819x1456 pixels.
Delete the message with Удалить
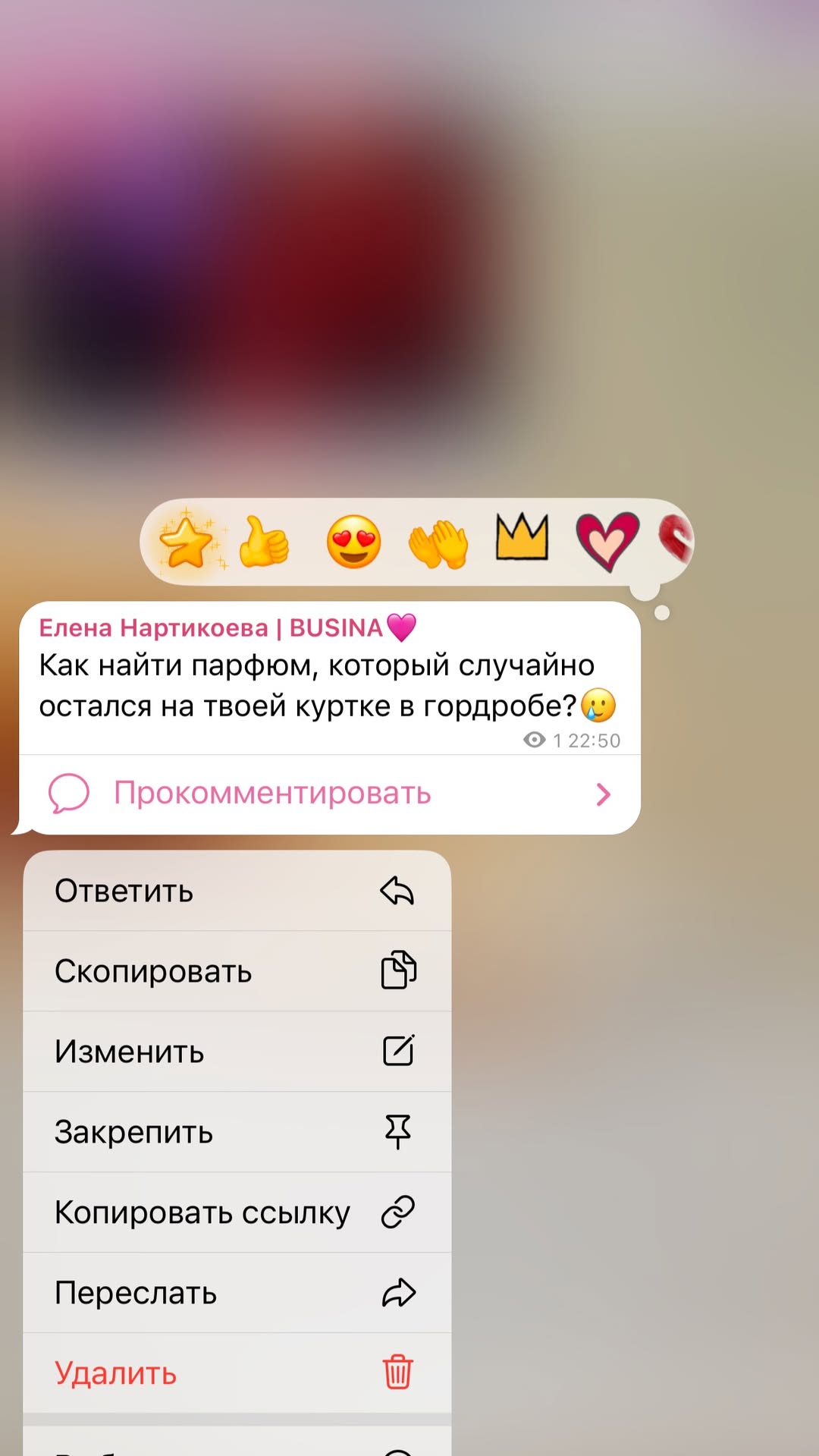(x=237, y=1373)
